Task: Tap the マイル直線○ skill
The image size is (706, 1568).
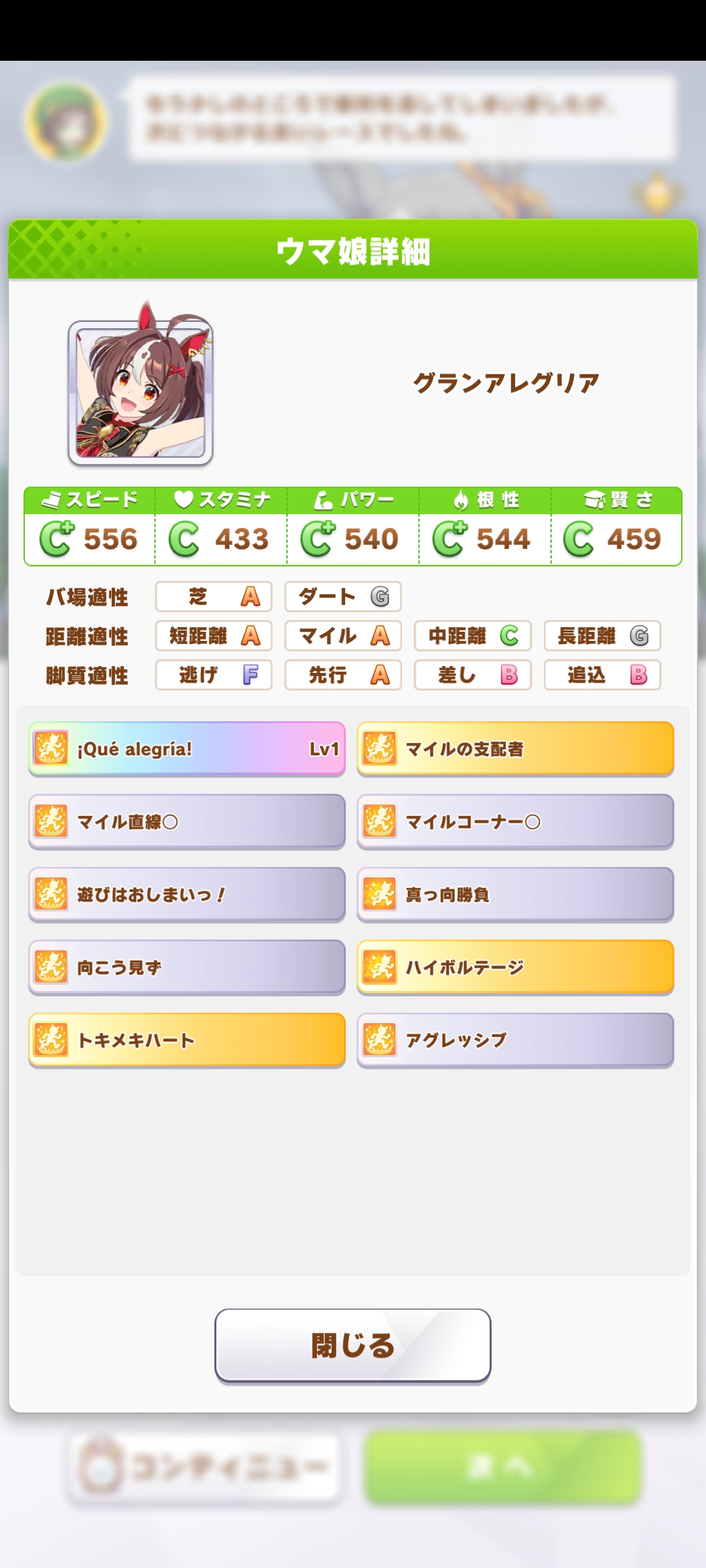Action: (x=187, y=821)
